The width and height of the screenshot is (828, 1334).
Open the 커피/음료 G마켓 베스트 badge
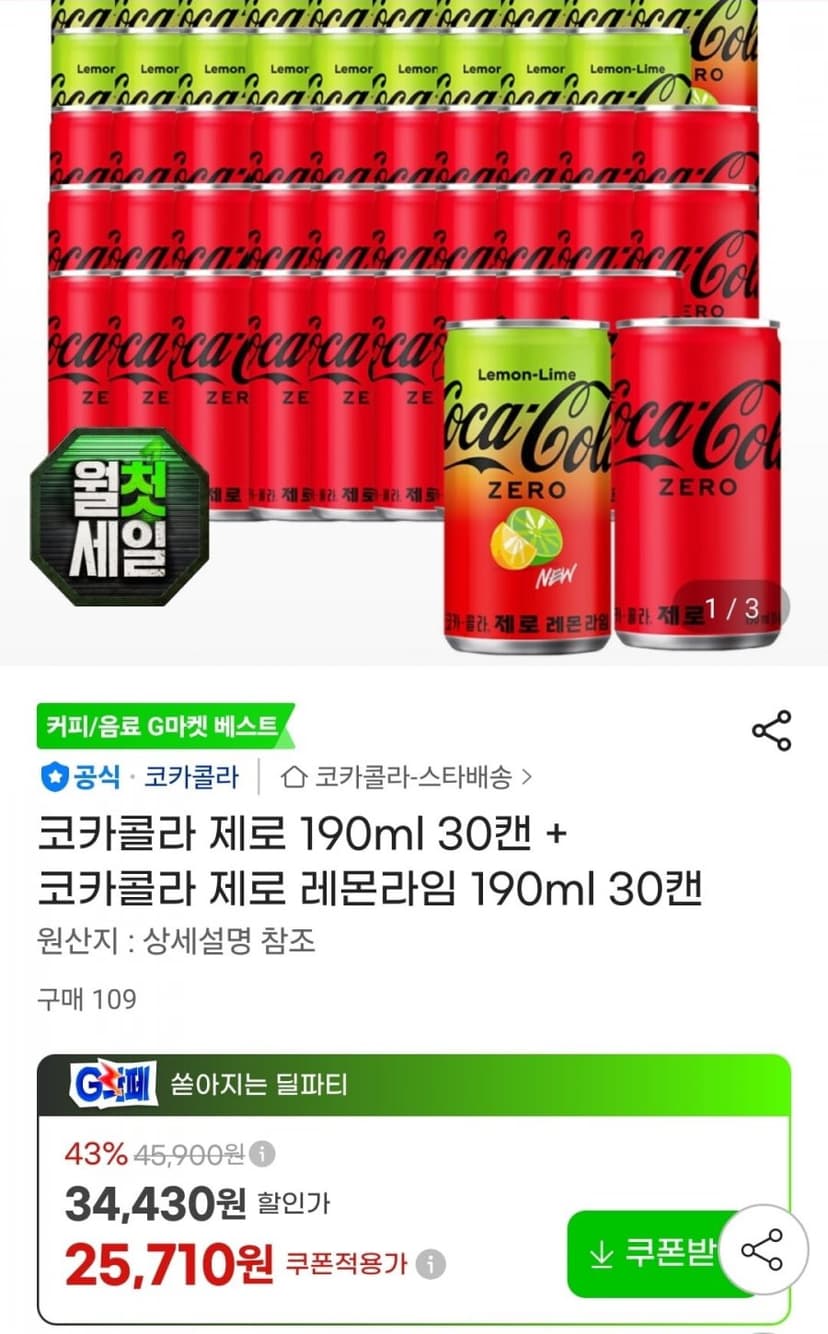point(165,727)
